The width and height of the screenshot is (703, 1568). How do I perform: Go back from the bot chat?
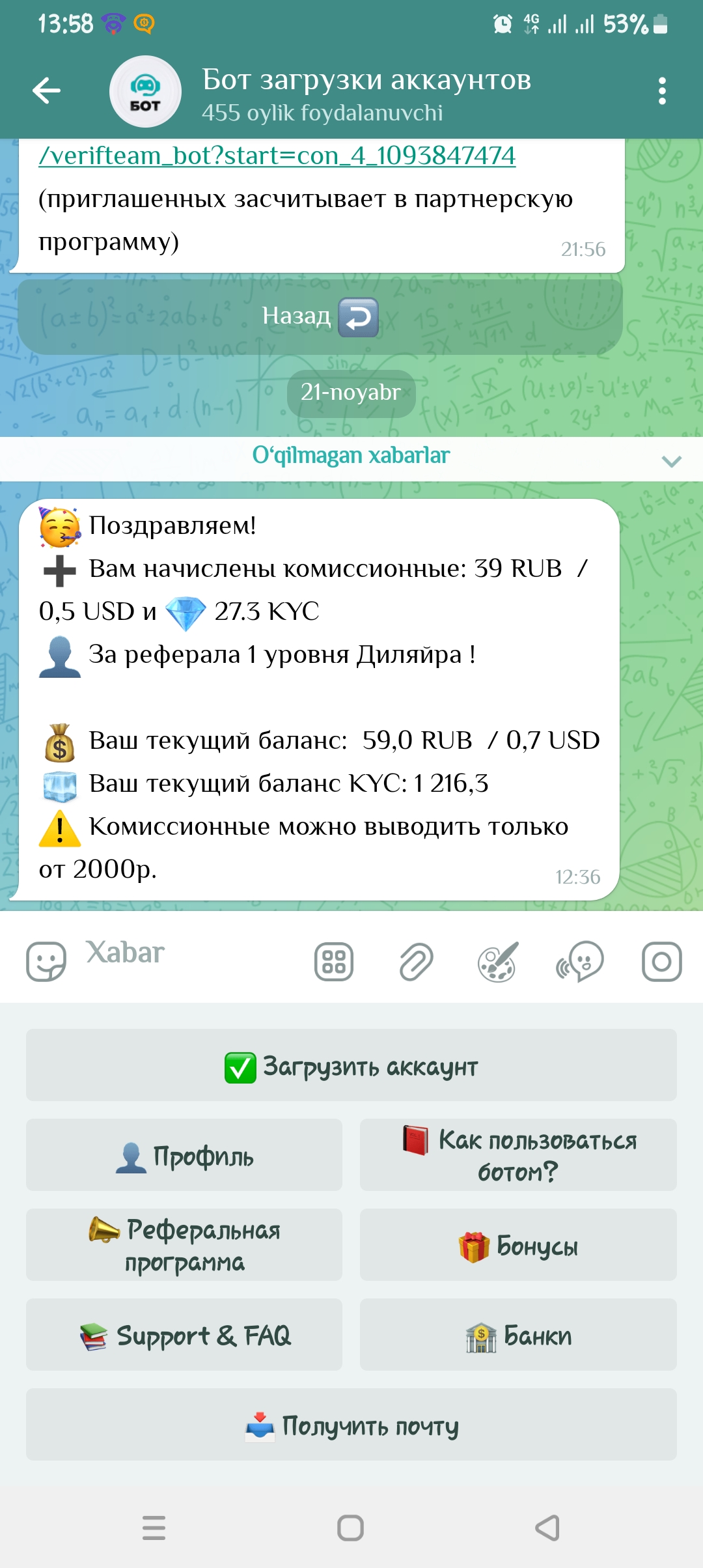point(47,91)
